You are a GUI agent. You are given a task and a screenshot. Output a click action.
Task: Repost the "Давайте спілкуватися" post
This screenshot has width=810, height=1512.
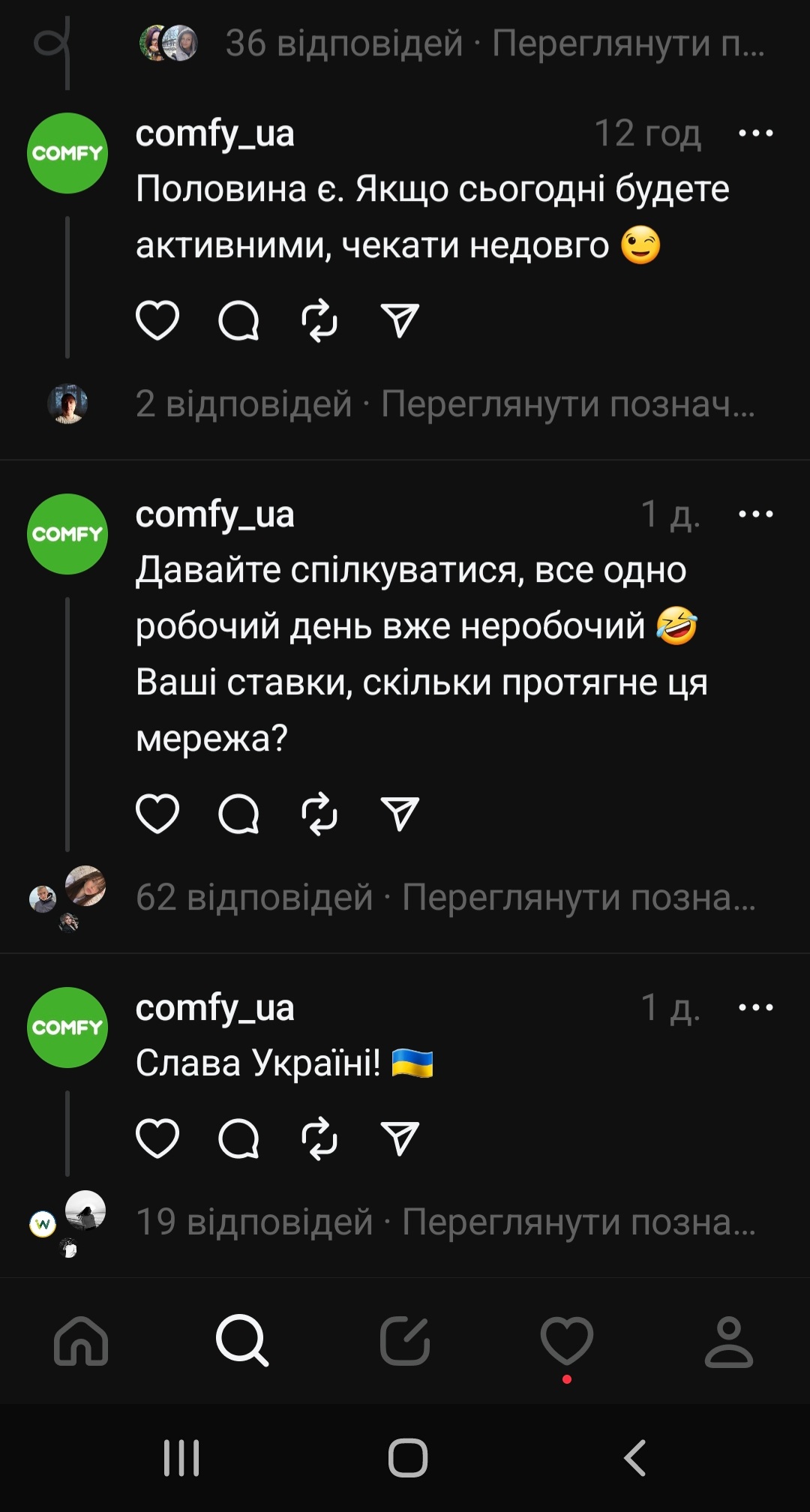tap(319, 814)
